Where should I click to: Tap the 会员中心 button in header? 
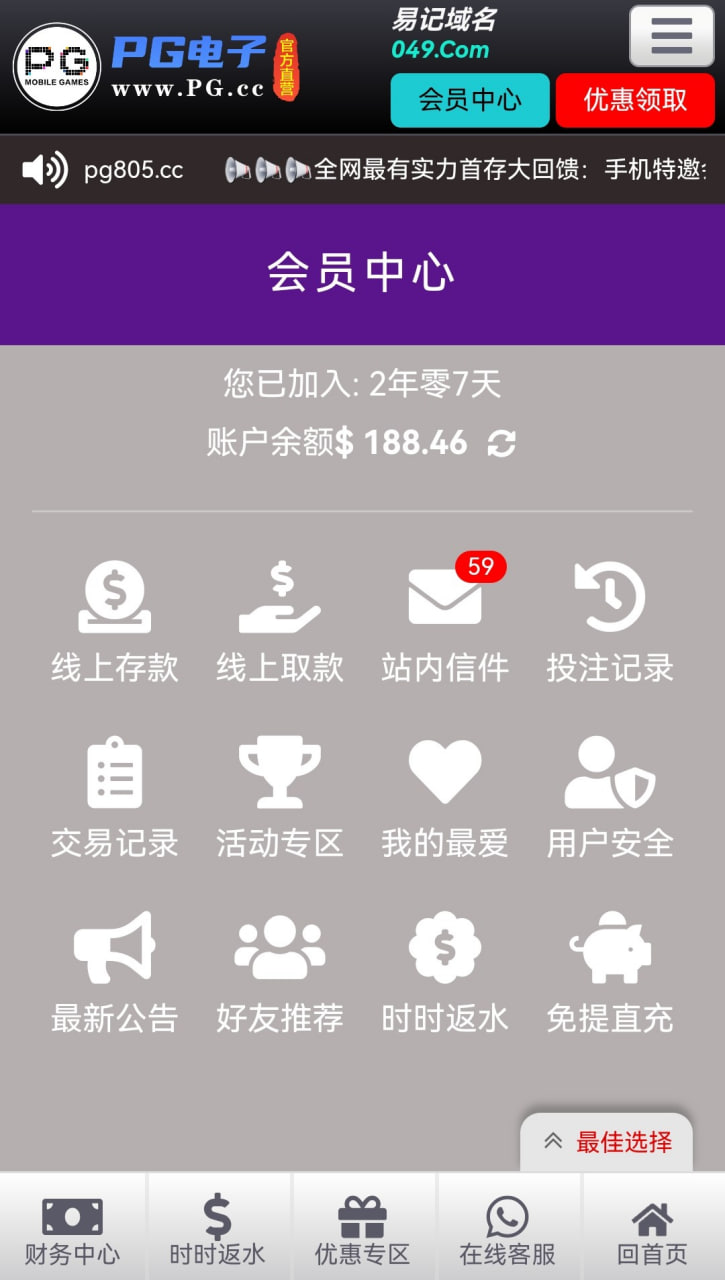(470, 100)
